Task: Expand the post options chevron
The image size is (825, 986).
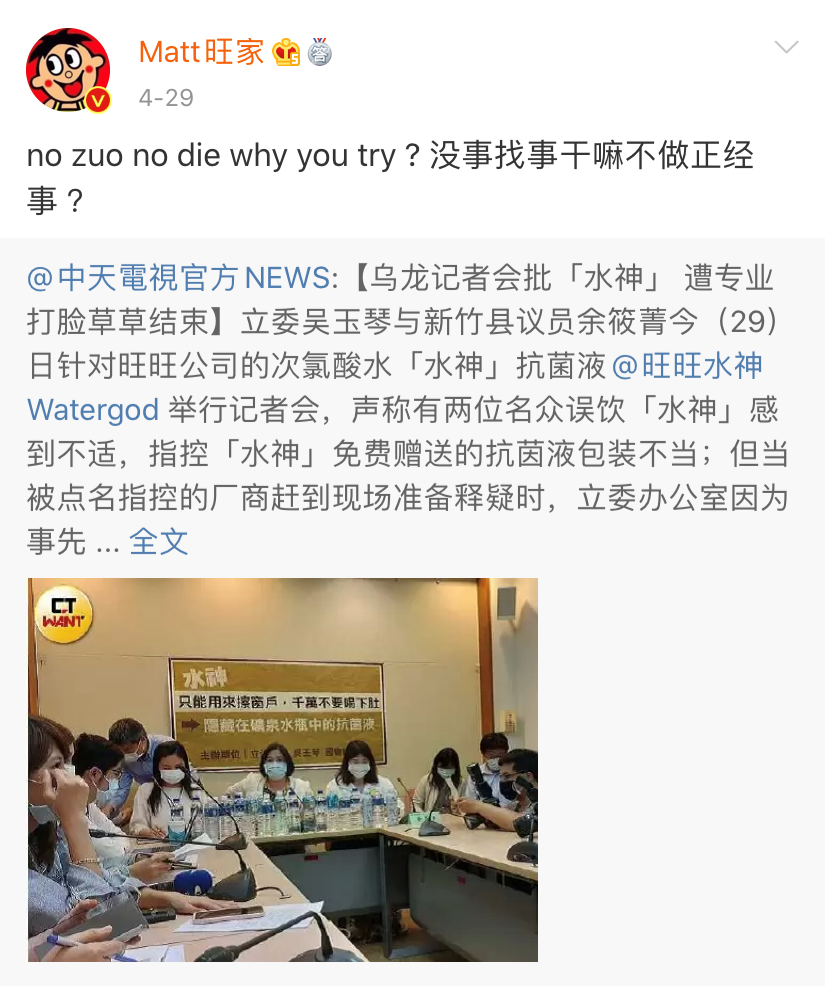Action: [787, 48]
